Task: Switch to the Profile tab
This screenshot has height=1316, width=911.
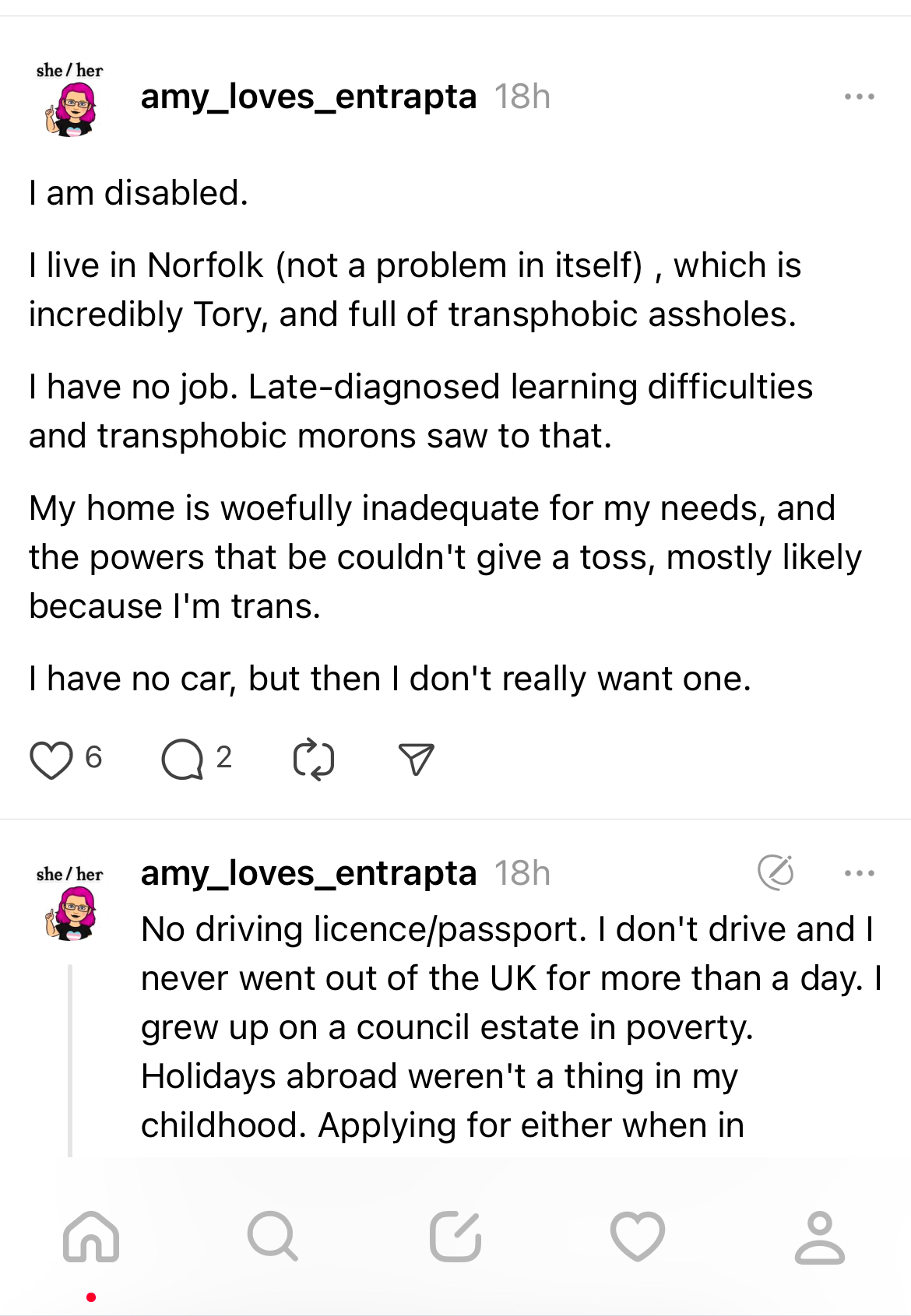Action: (x=819, y=1236)
